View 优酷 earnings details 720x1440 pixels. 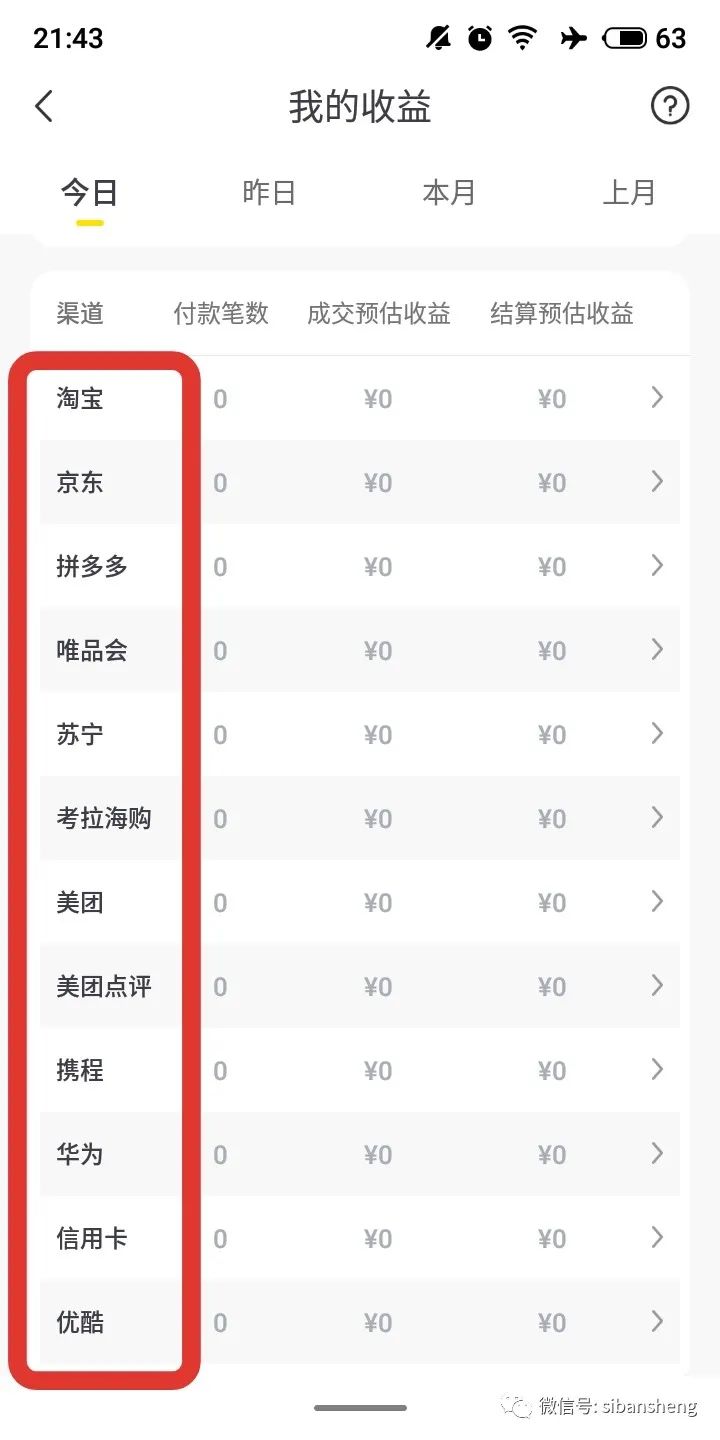pyautogui.click(x=360, y=1322)
